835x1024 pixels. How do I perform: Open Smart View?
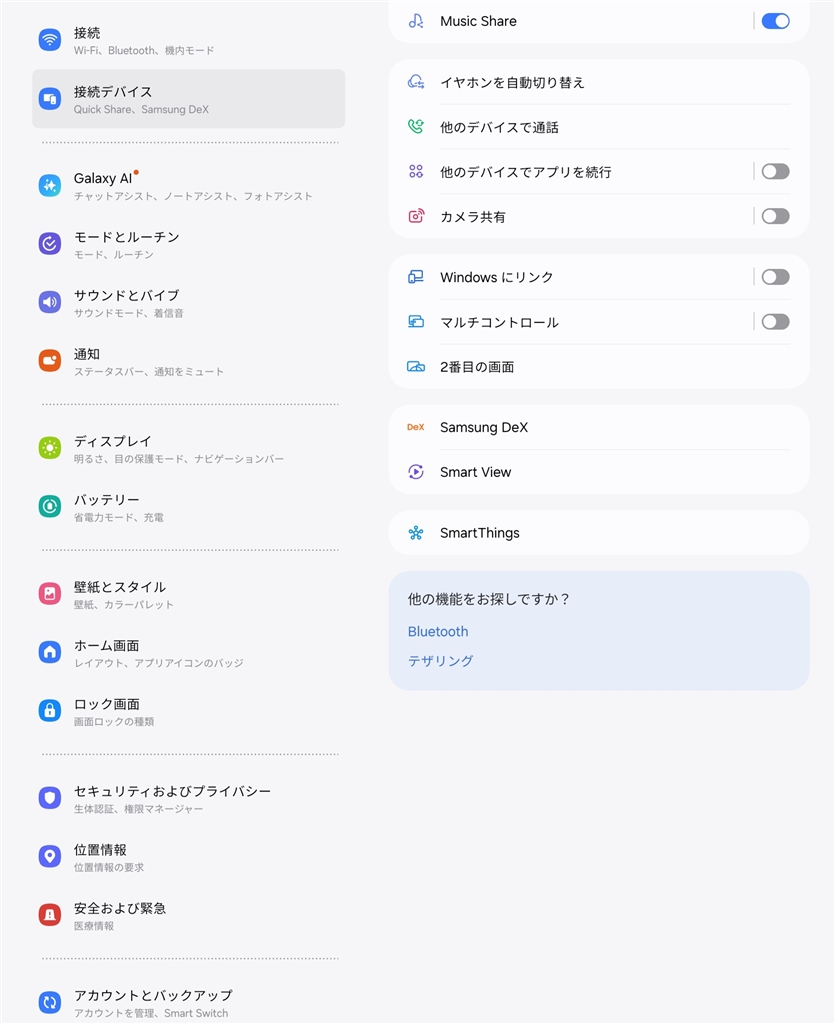pos(475,472)
